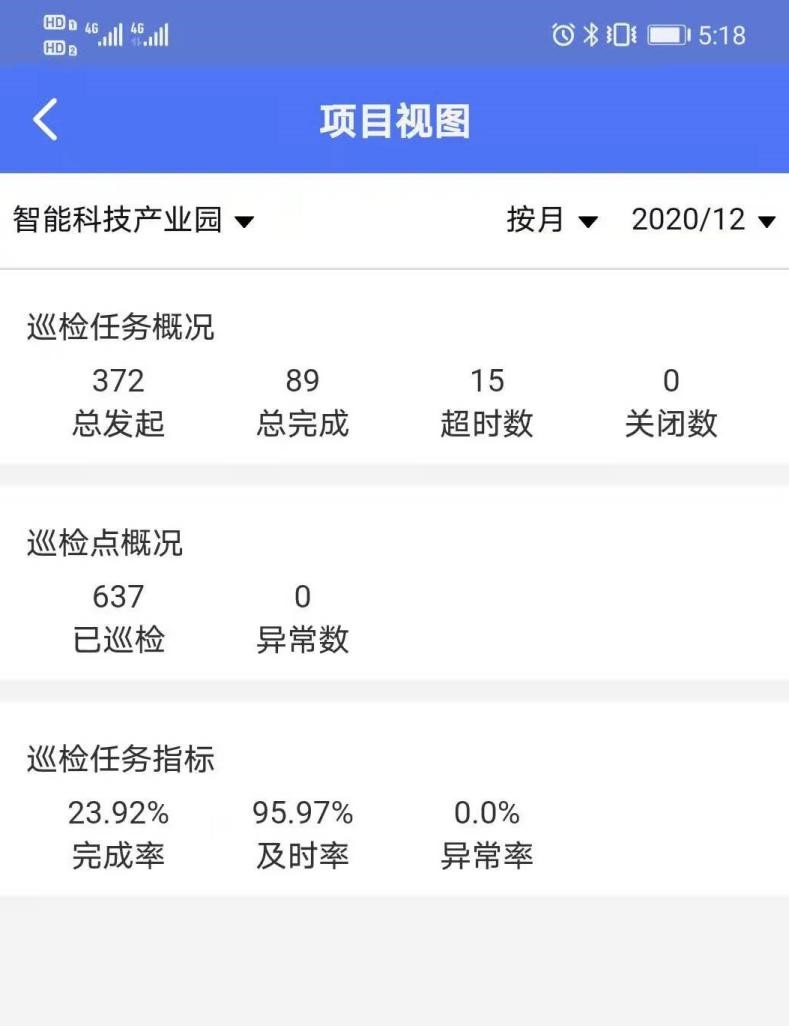This screenshot has width=789, height=1026.
Task: Change the 按月 period selector
Action: point(551,220)
